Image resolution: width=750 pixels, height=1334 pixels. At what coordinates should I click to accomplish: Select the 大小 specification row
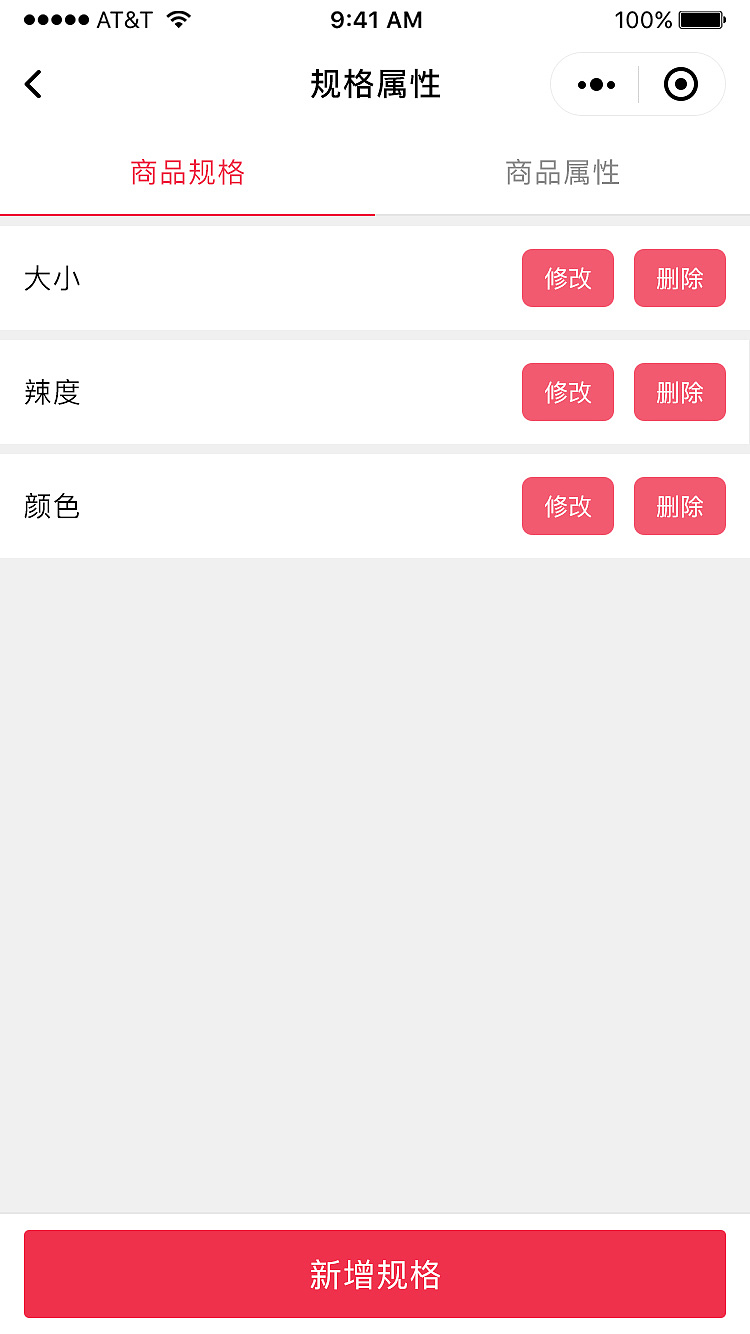coord(250,278)
